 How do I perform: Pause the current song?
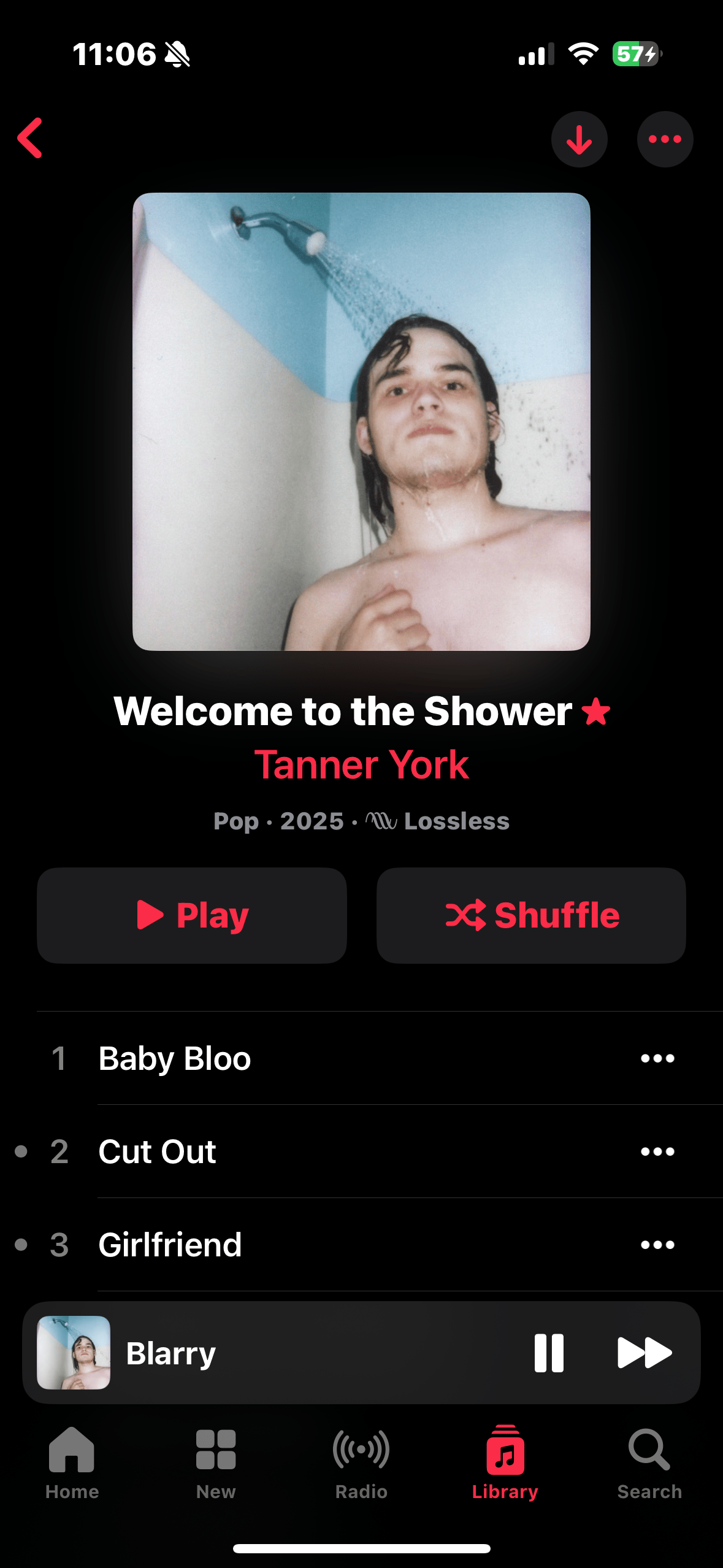(x=549, y=1353)
